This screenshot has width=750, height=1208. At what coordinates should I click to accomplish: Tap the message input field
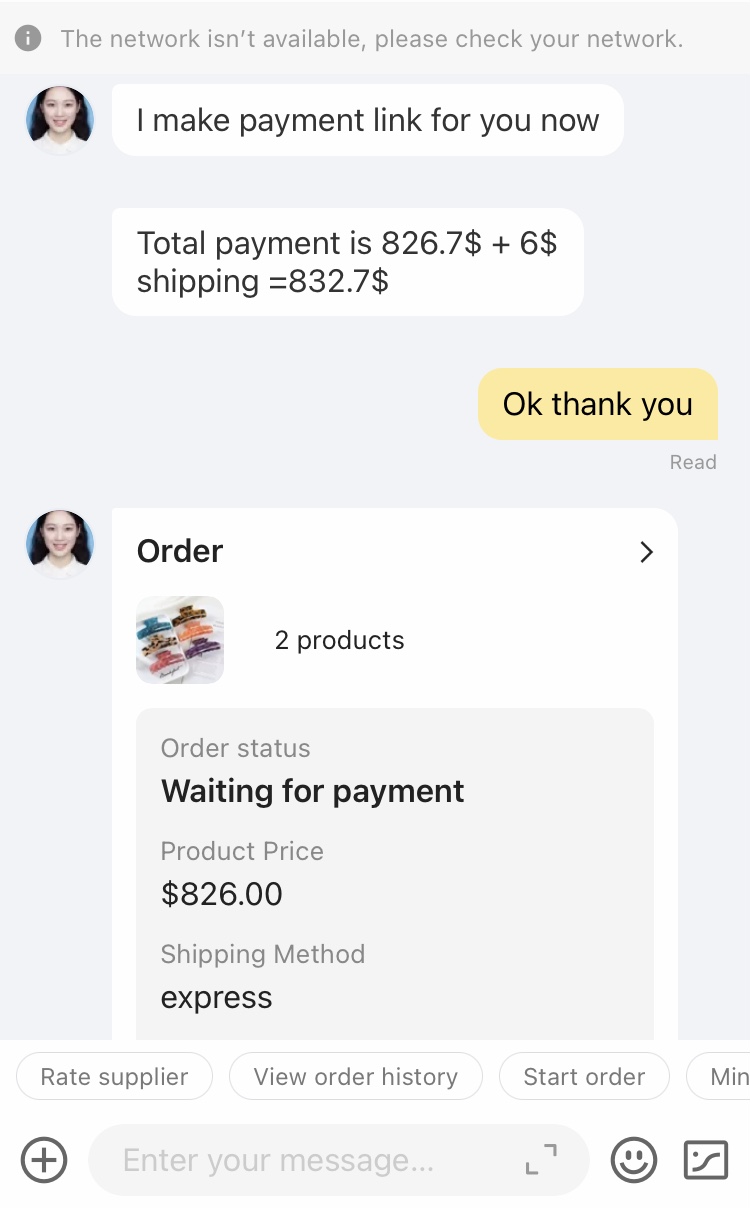pos(300,1160)
